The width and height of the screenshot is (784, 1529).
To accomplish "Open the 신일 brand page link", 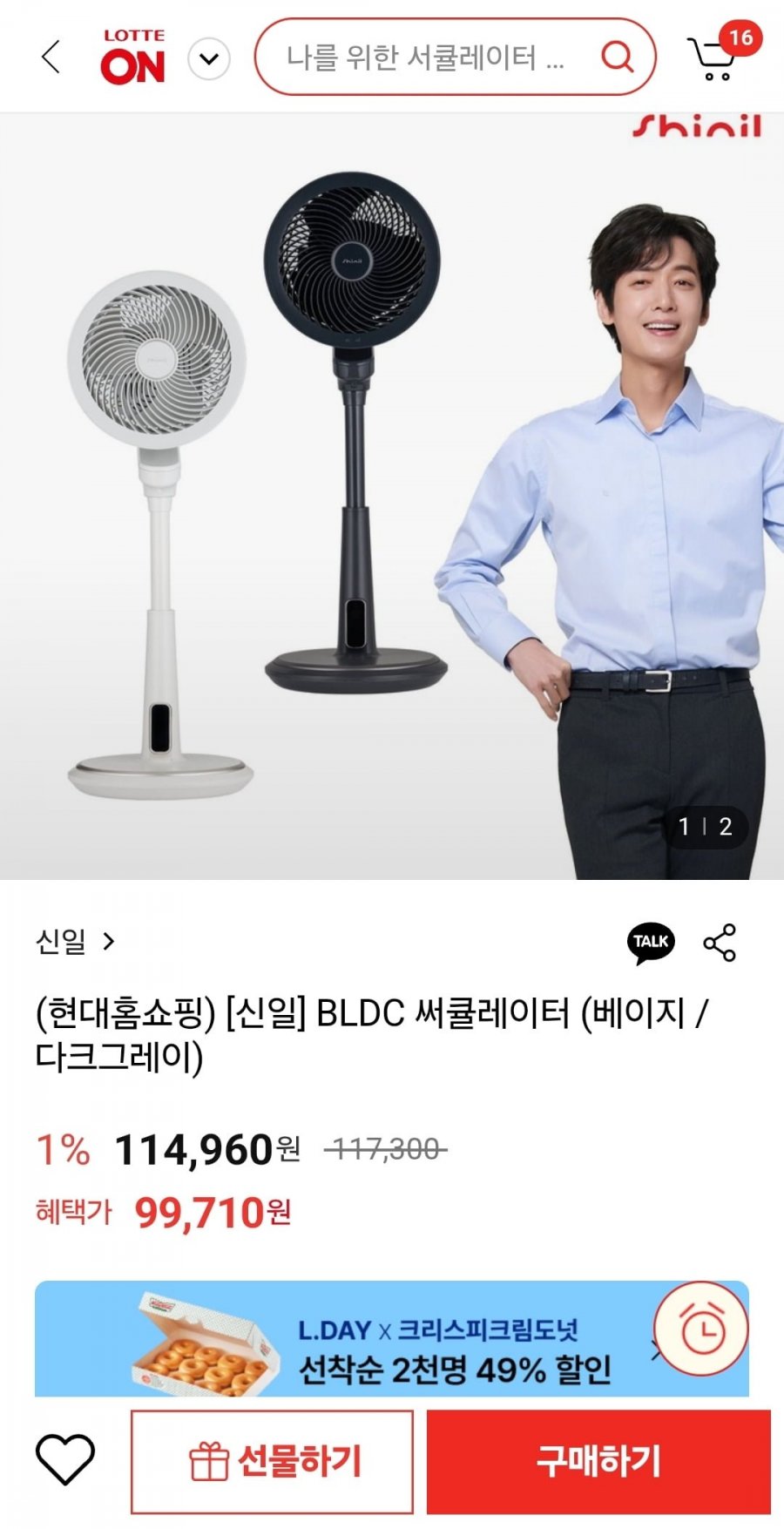I will (75, 942).
